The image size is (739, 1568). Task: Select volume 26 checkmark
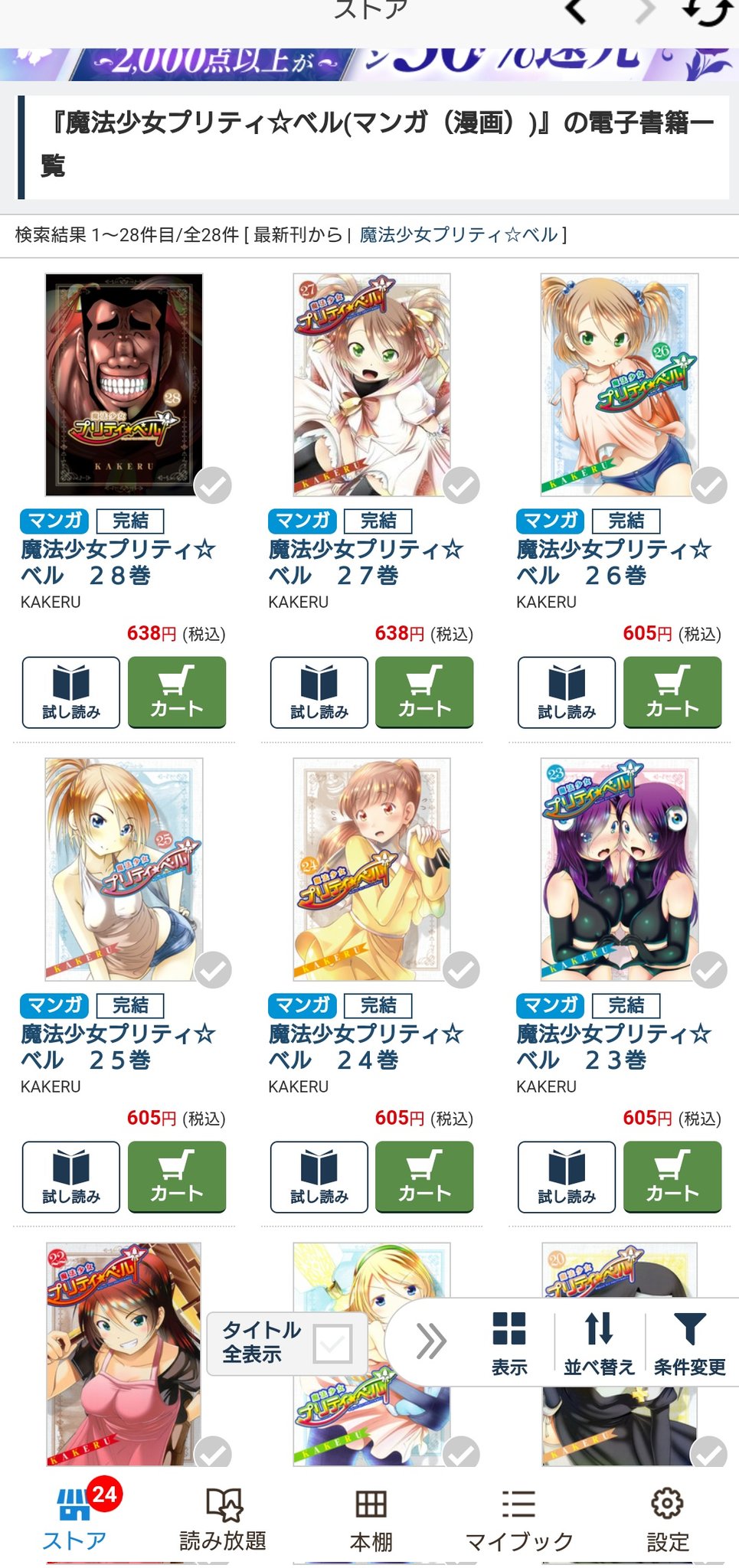pyautogui.click(x=709, y=485)
